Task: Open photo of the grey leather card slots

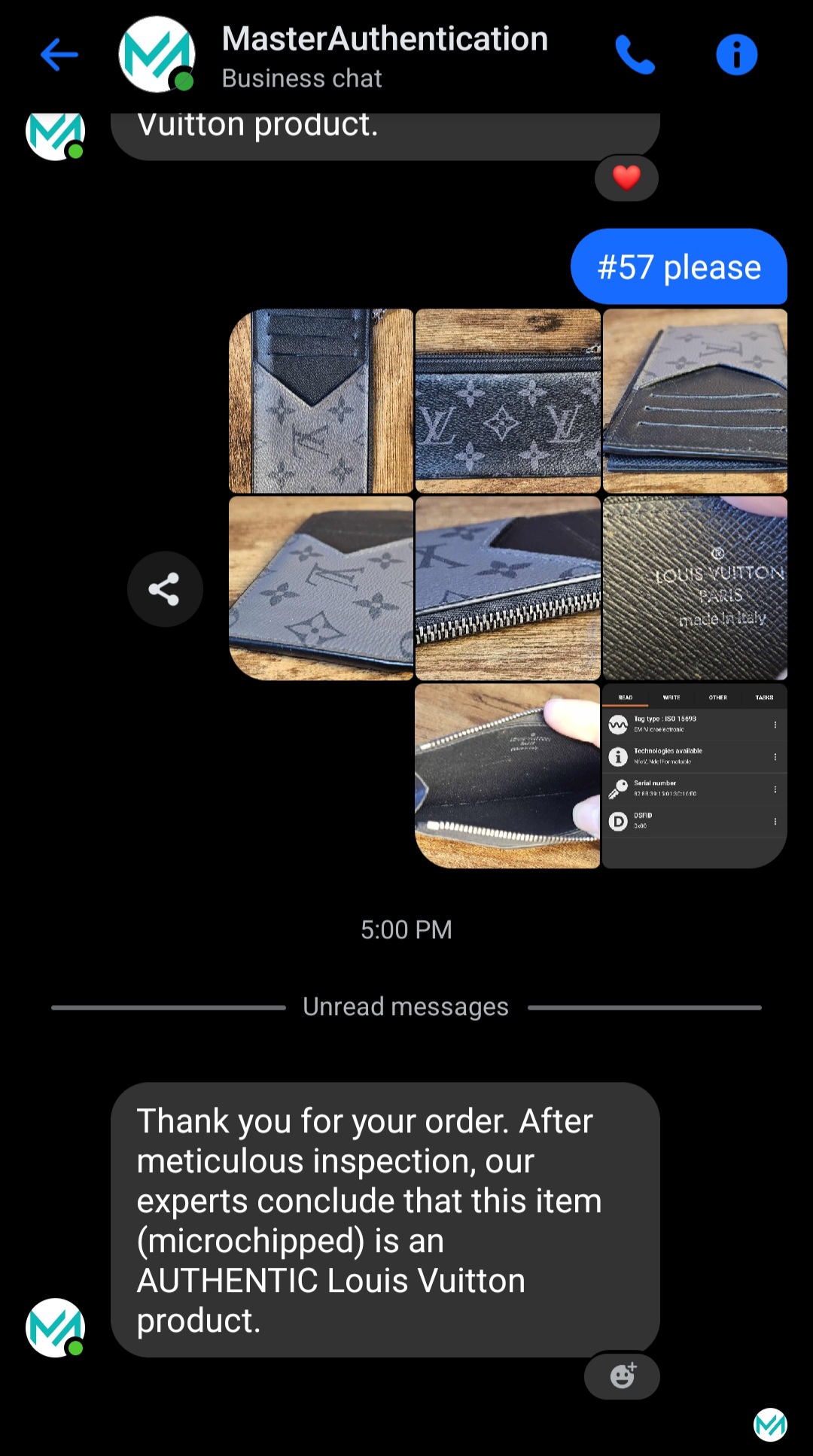Action: pos(695,401)
